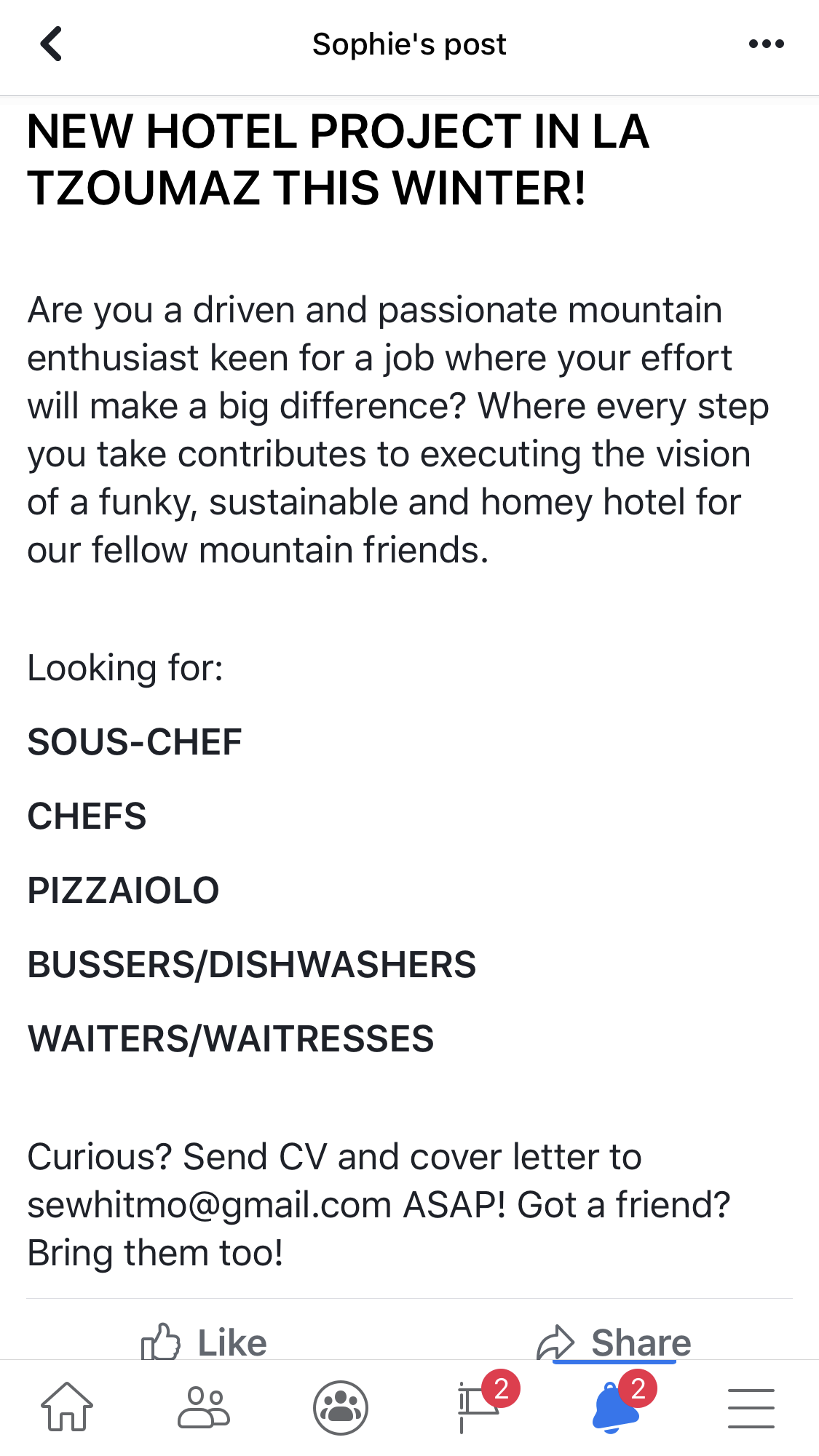The image size is (819, 1456).
Task: Open the Friends tab
Action: pos(204,1407)
